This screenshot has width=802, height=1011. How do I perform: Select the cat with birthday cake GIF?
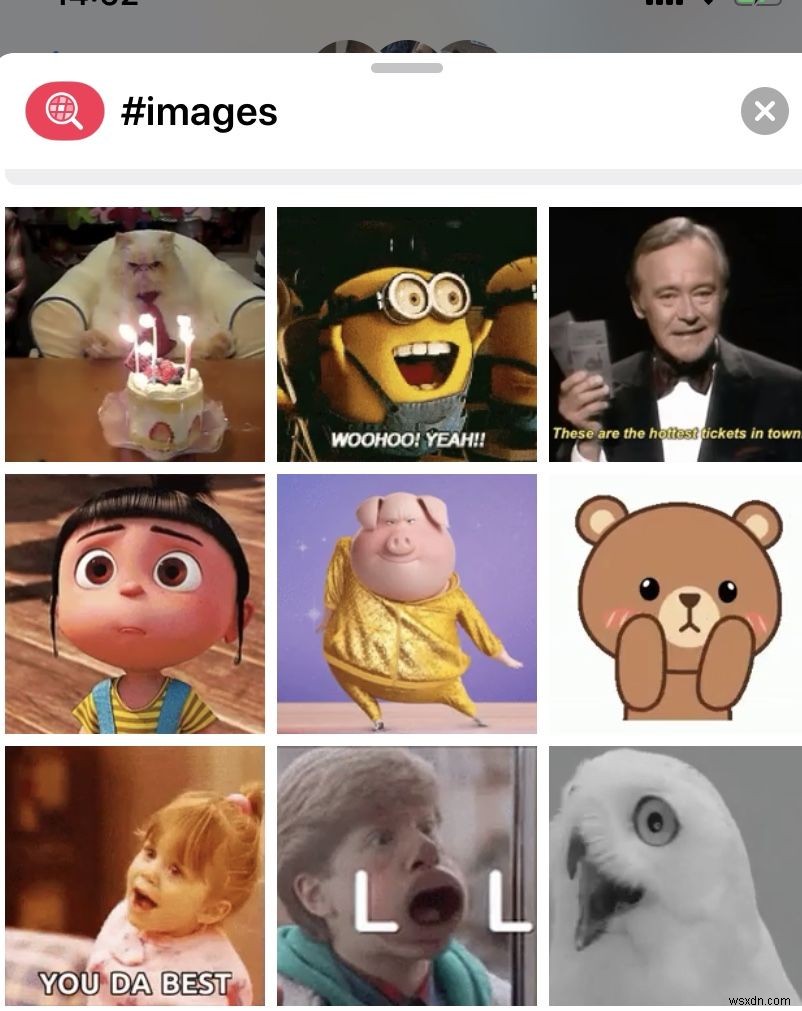pyautogui.click(x=135, y=334)
